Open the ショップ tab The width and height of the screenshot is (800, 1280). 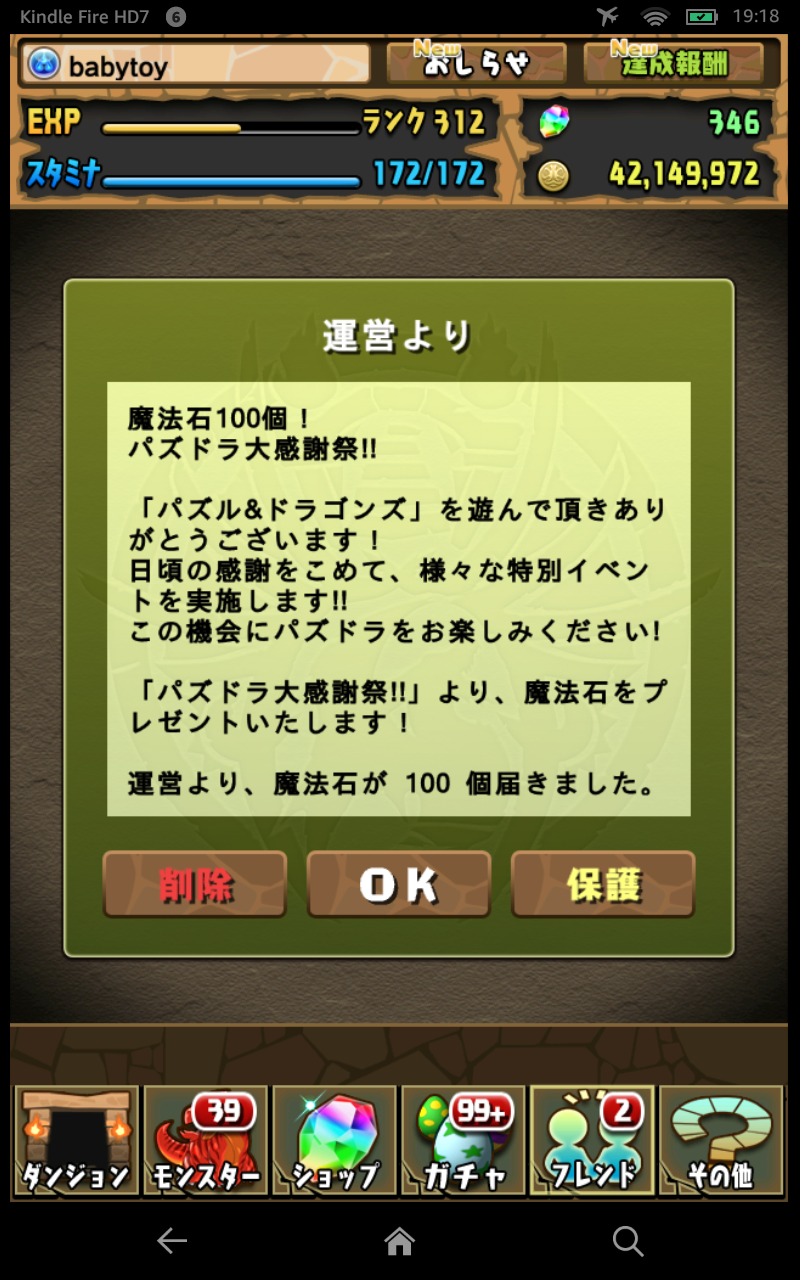click(x=335, y=1142)
